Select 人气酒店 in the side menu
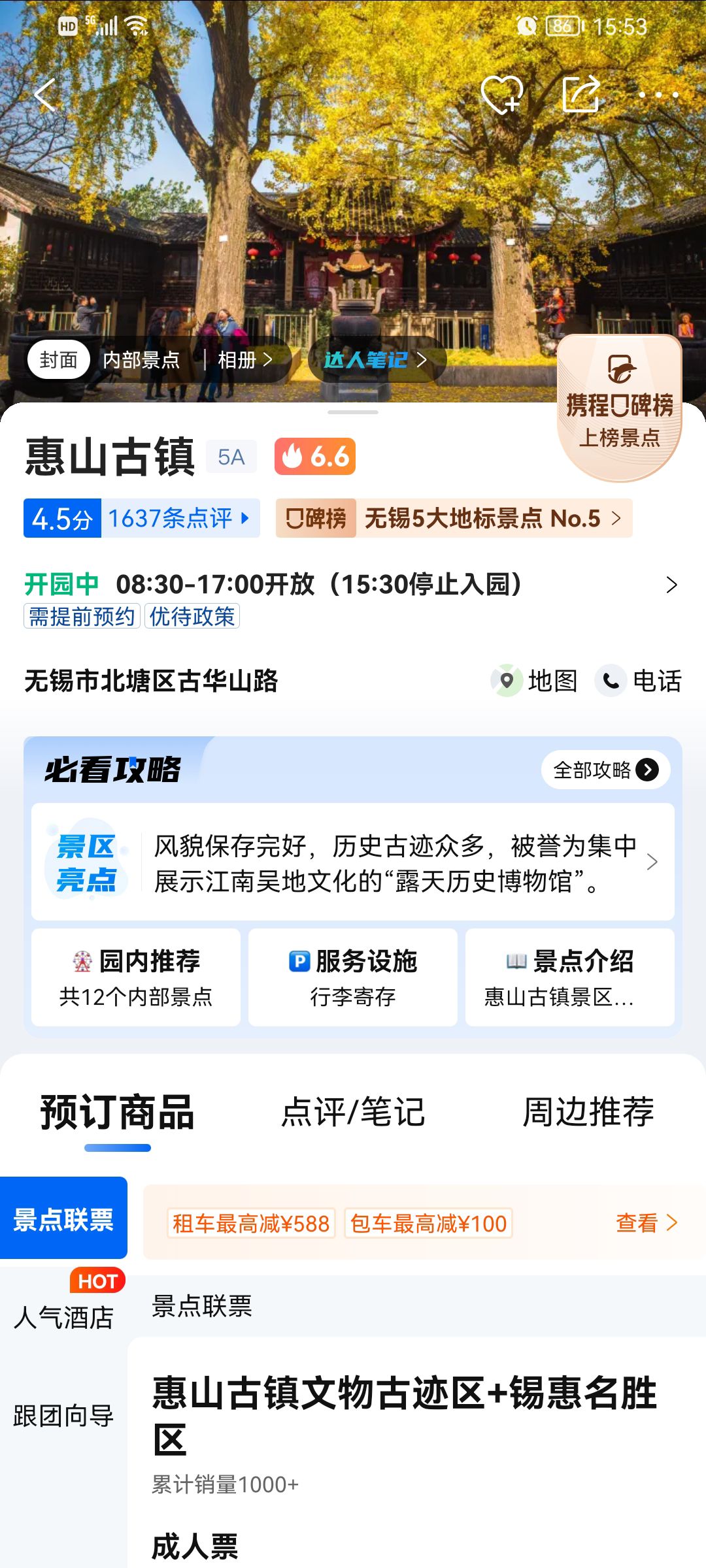The width and height of the screenshot is (706, 1568). coord(63,1316)
